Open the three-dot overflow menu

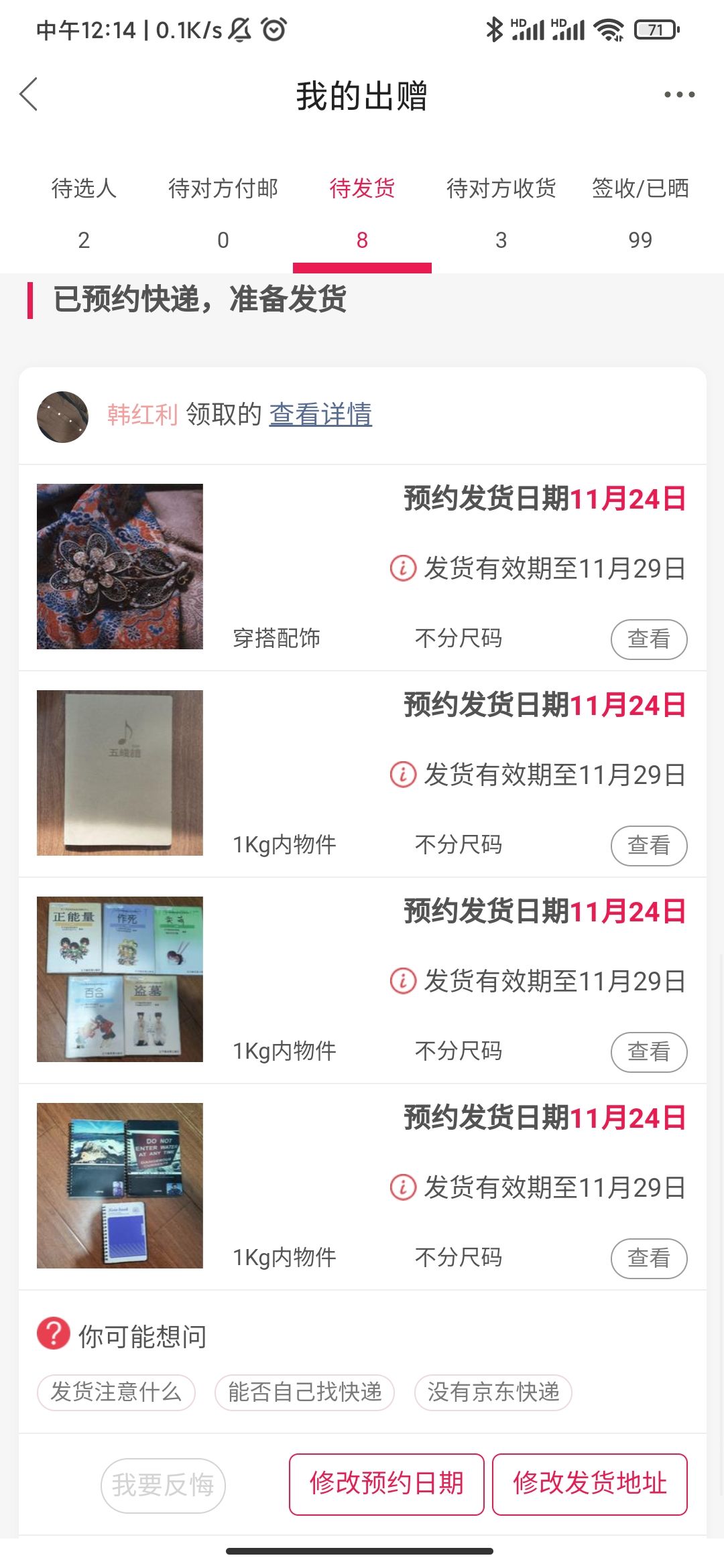(679, 94)
